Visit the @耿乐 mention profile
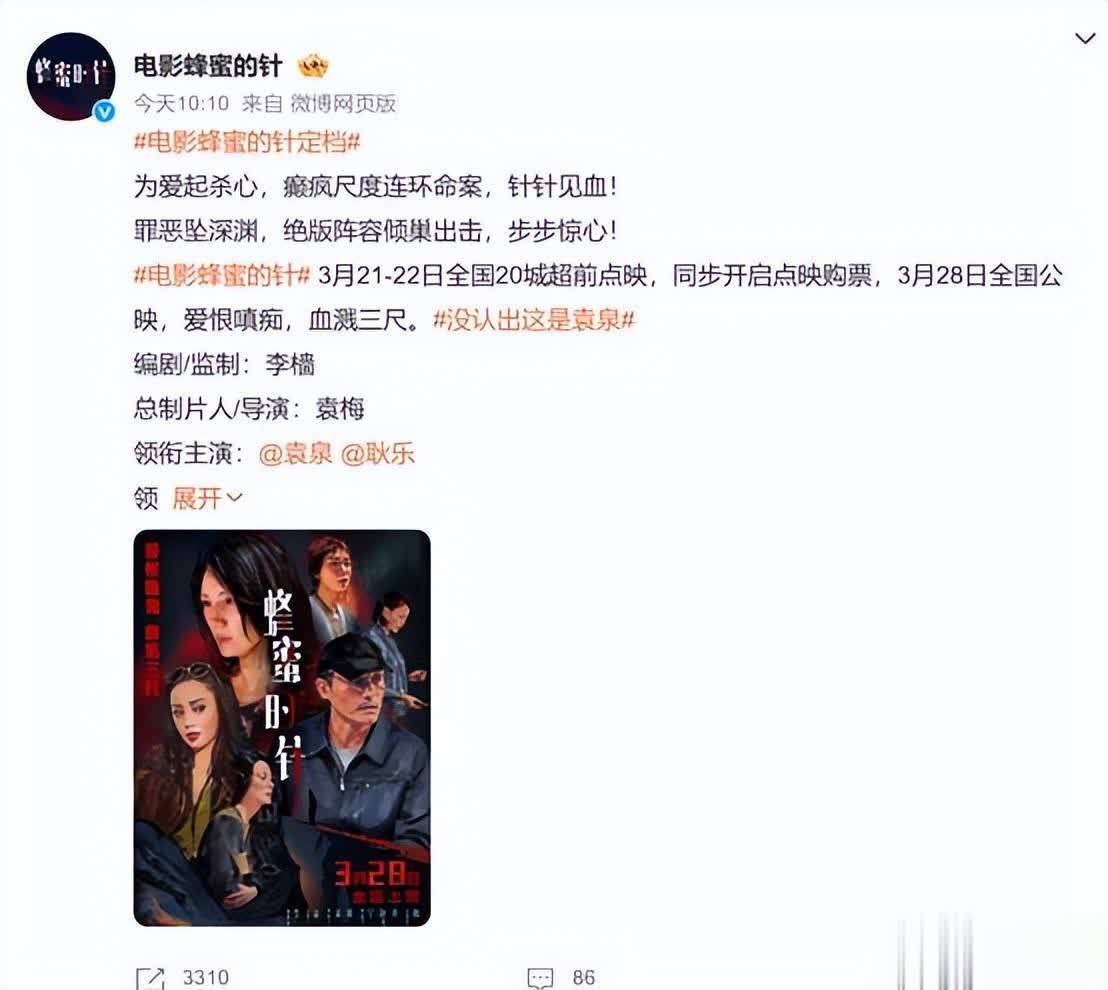 point(378,453)
